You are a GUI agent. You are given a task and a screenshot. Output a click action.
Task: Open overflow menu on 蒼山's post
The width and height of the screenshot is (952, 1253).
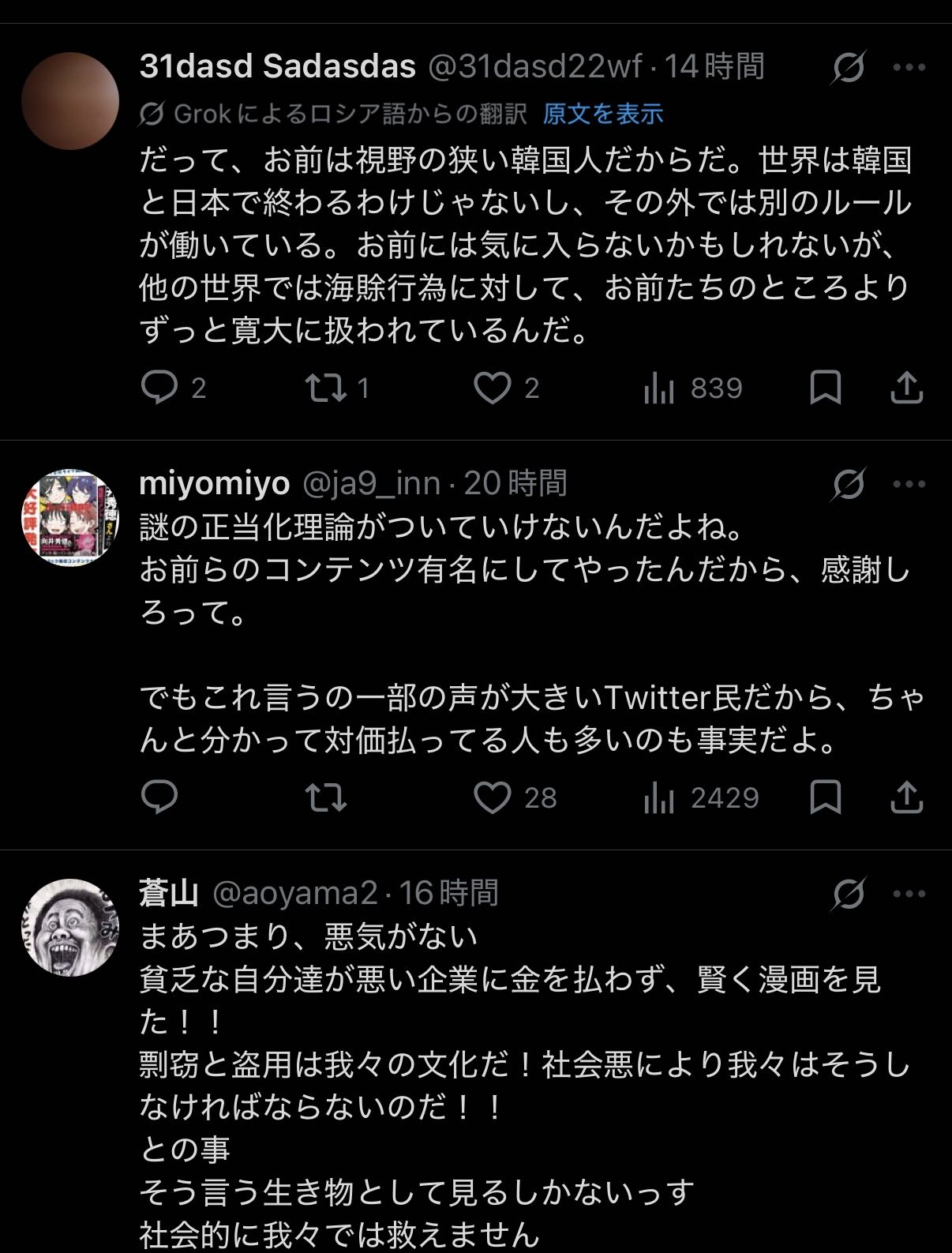pos(909,894)
